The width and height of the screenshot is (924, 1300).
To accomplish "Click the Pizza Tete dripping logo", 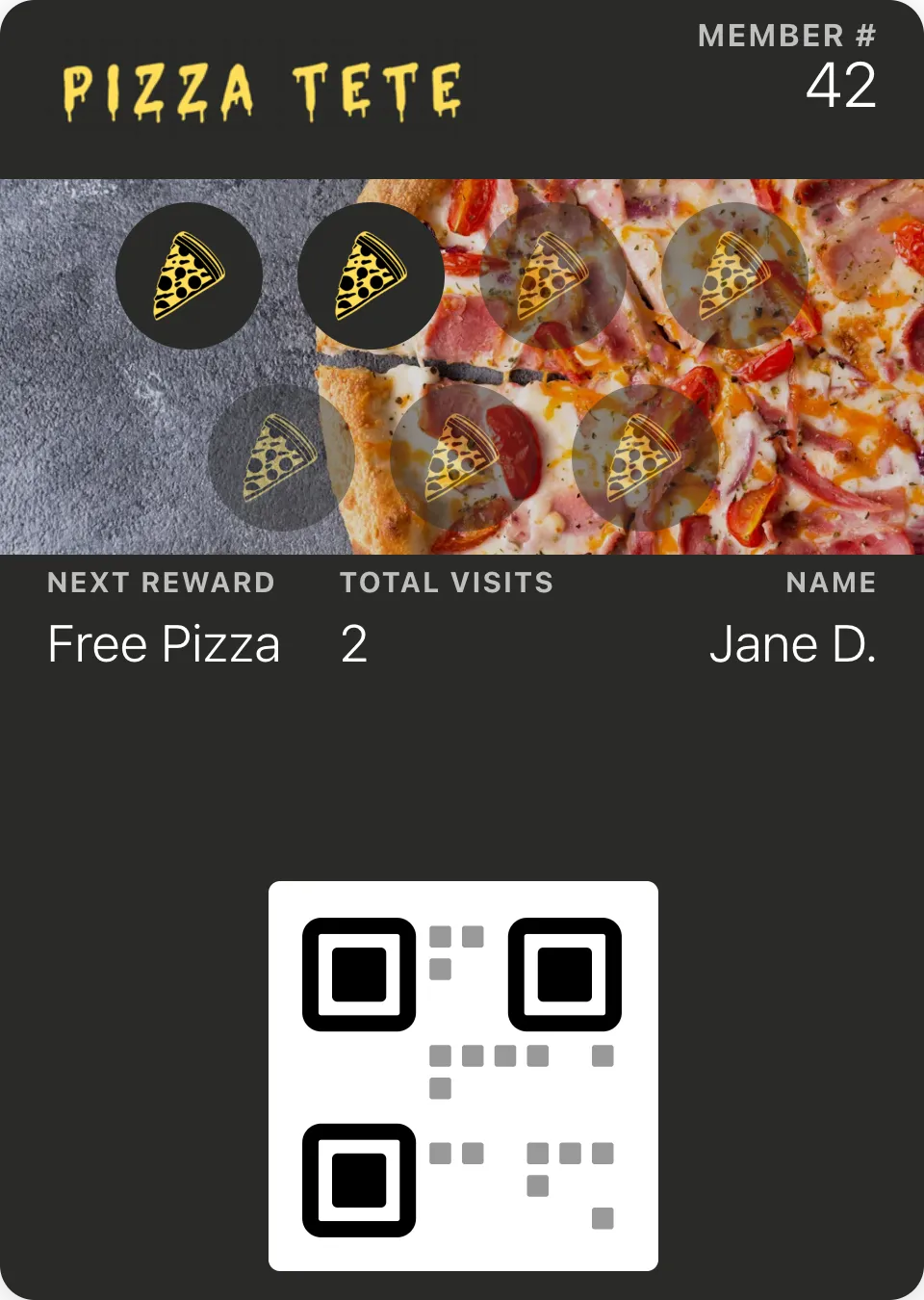I will (x=261, y=89).
